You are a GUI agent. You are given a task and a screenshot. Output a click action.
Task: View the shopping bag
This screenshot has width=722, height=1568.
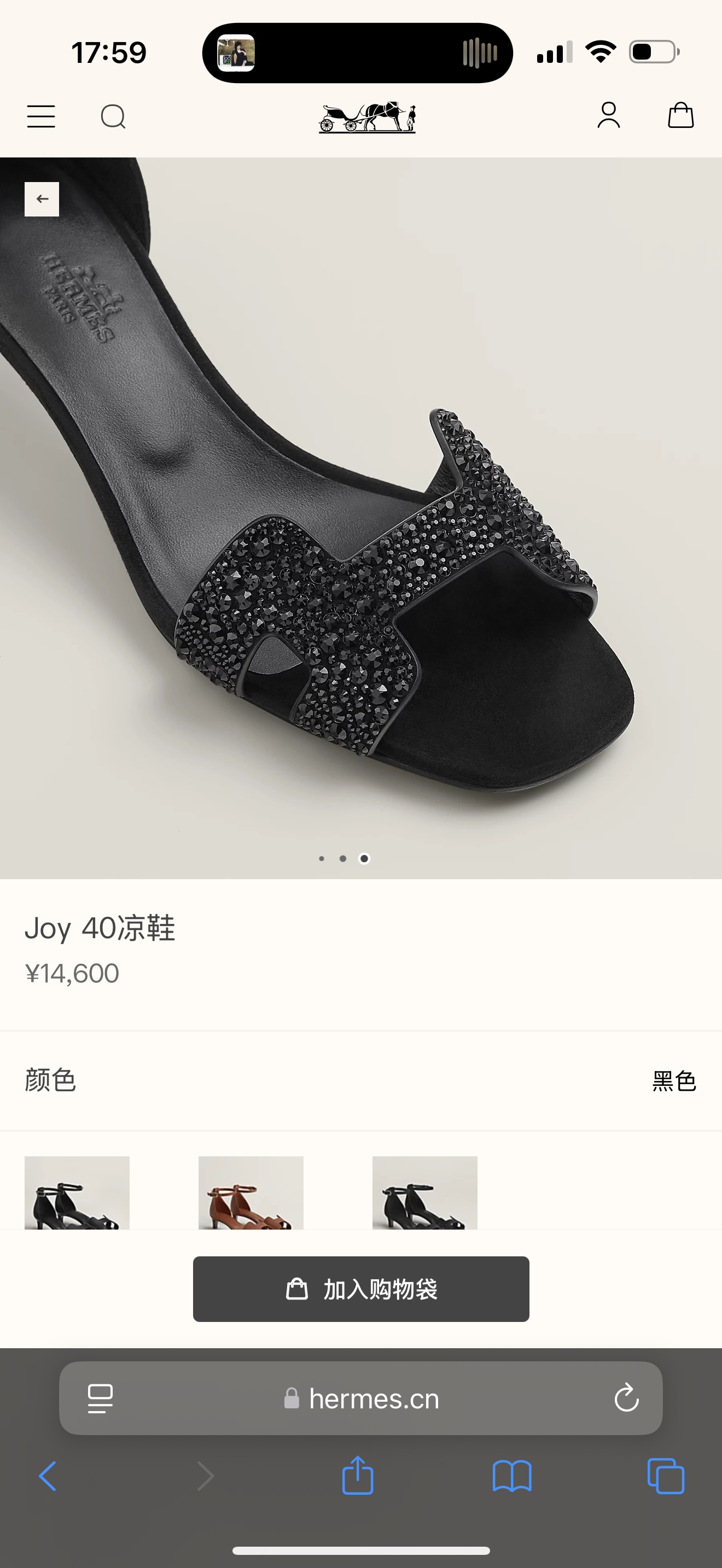pos(680,115)
